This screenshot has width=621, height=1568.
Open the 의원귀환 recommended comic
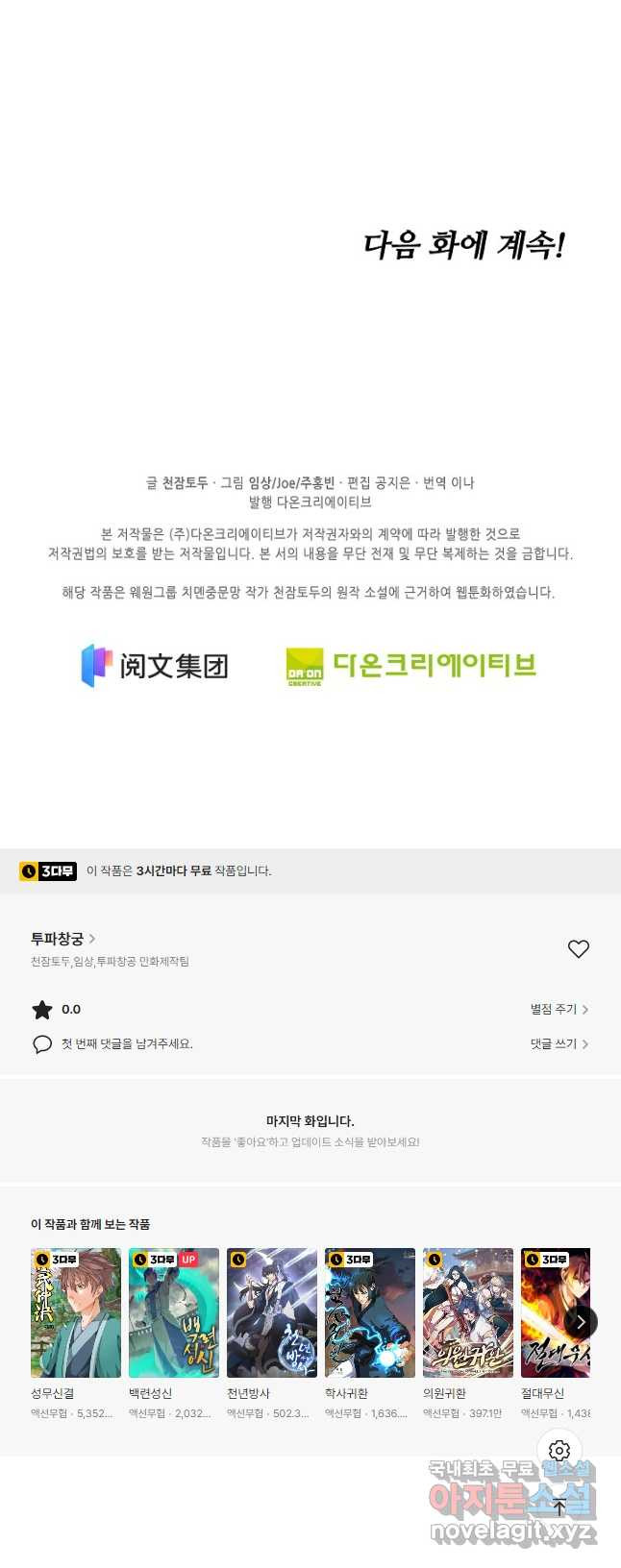coord(468,1312)
